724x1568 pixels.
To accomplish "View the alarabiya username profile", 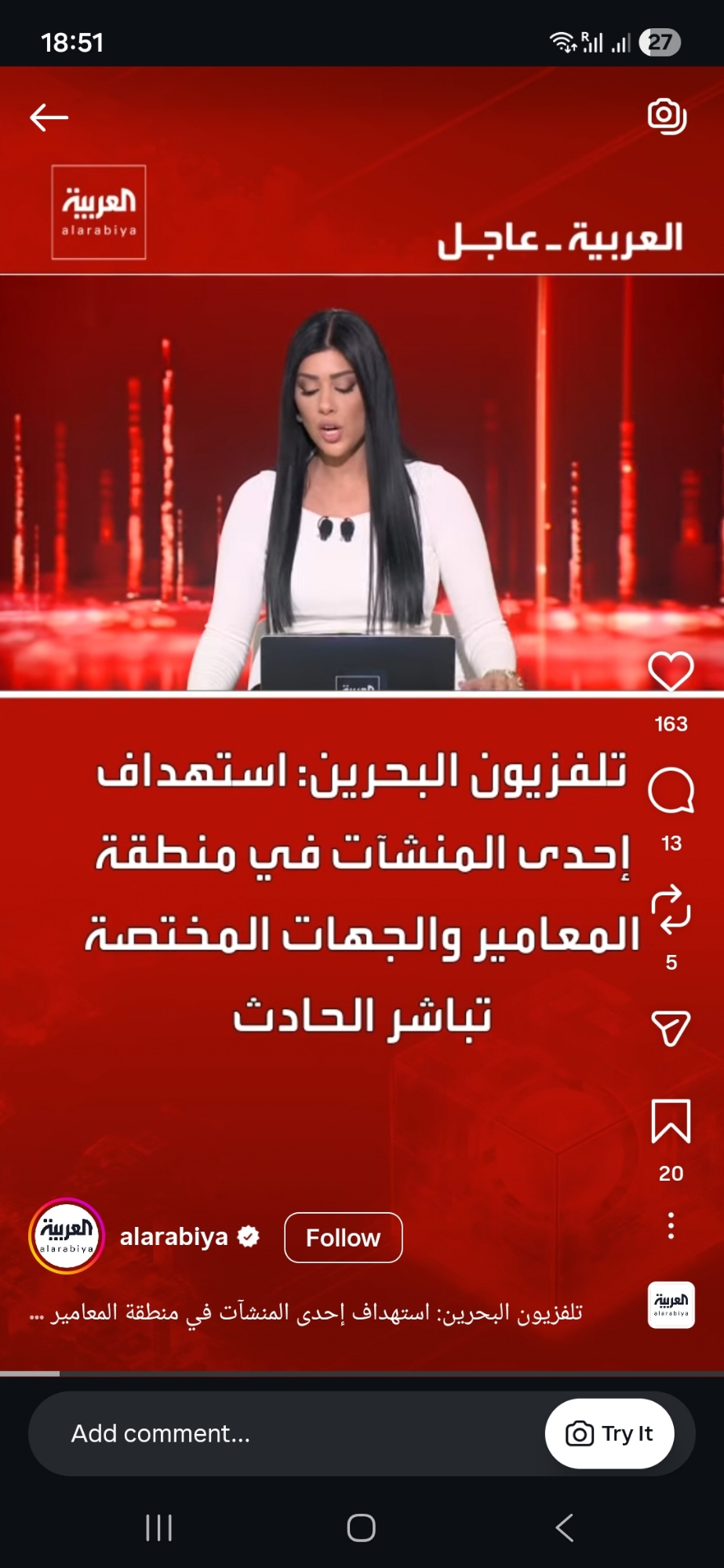I will [173, 1237].
